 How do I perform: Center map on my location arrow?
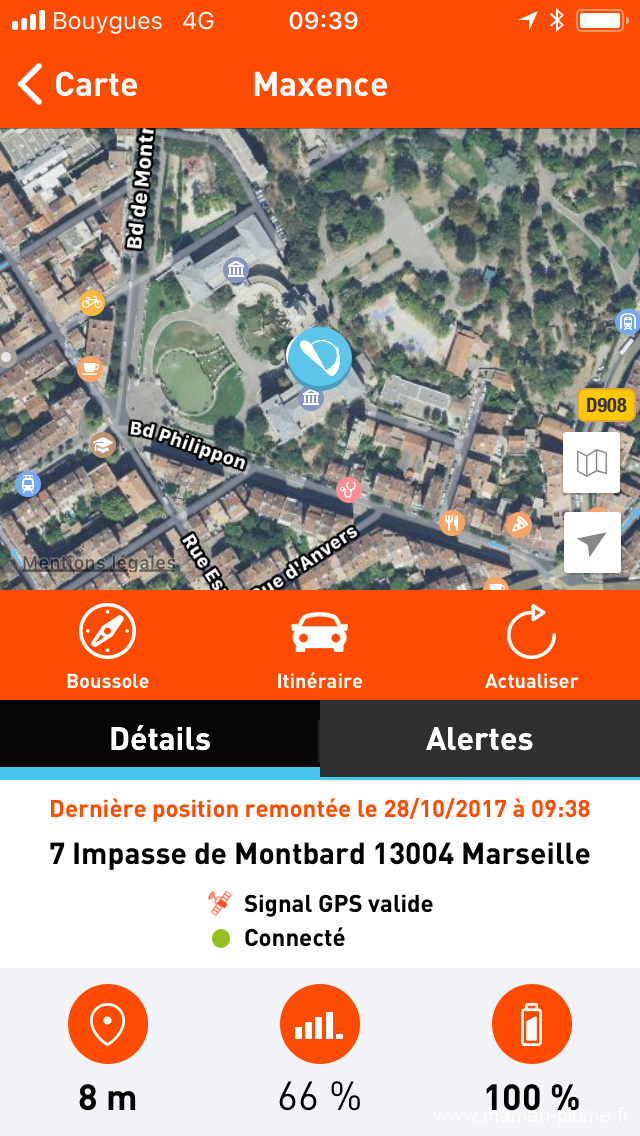pos(591,543)
